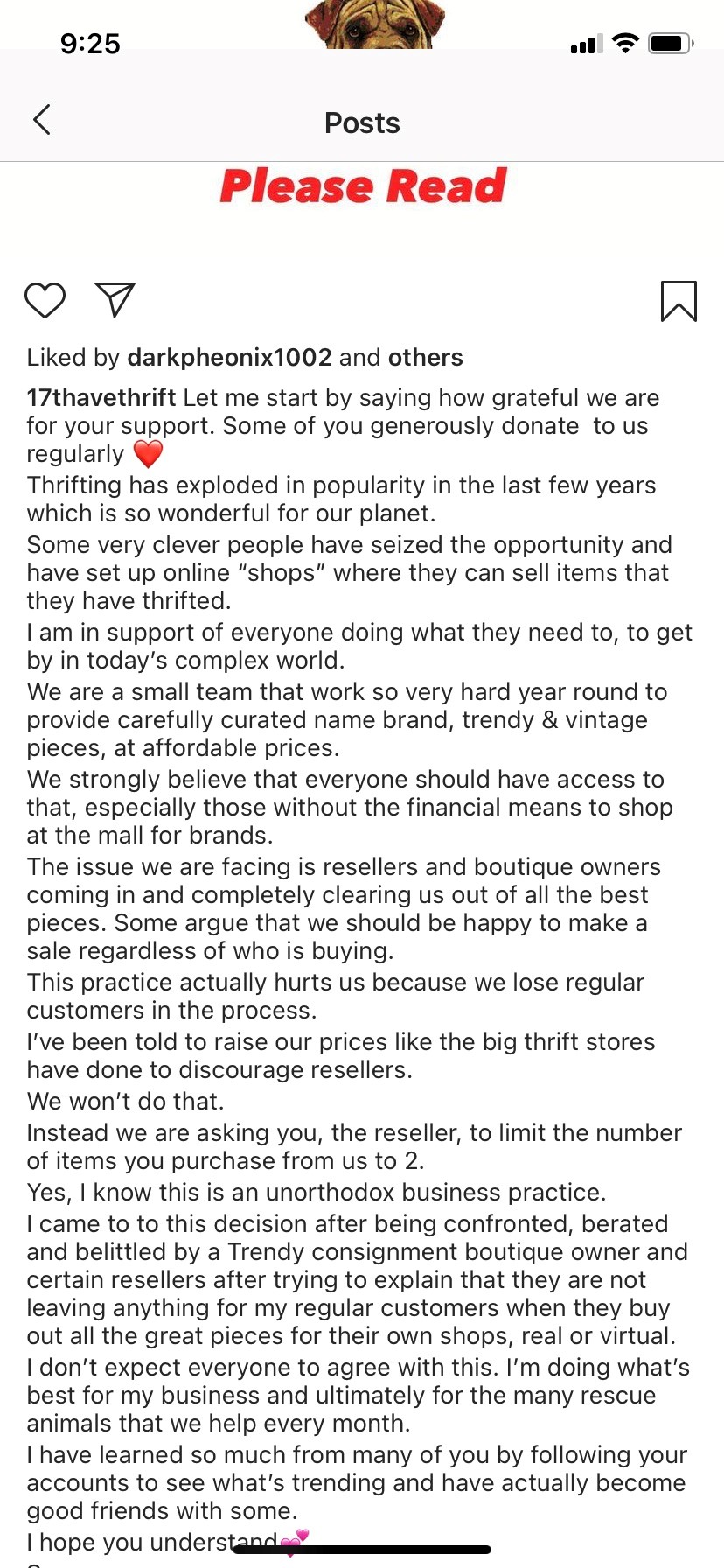Like the 17thavethrift post
724x1568 pixels.
[45, 300]
